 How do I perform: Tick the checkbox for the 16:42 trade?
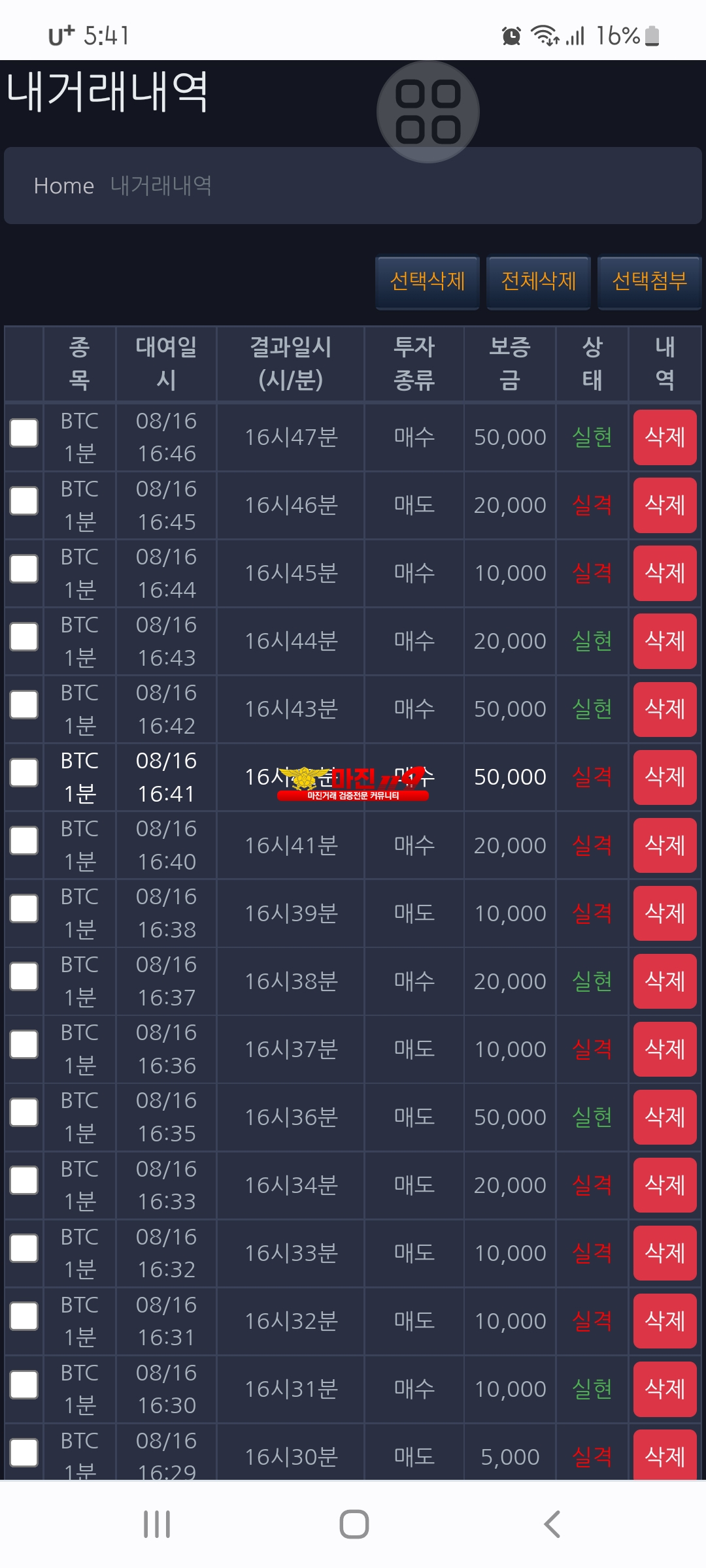[x=24, y=705]
